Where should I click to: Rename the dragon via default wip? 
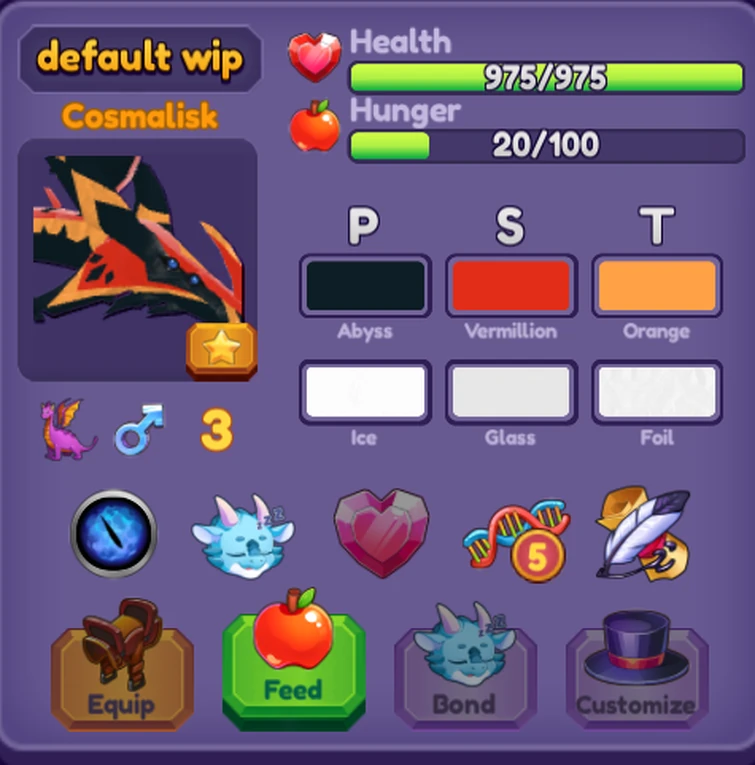coord(140,59)
